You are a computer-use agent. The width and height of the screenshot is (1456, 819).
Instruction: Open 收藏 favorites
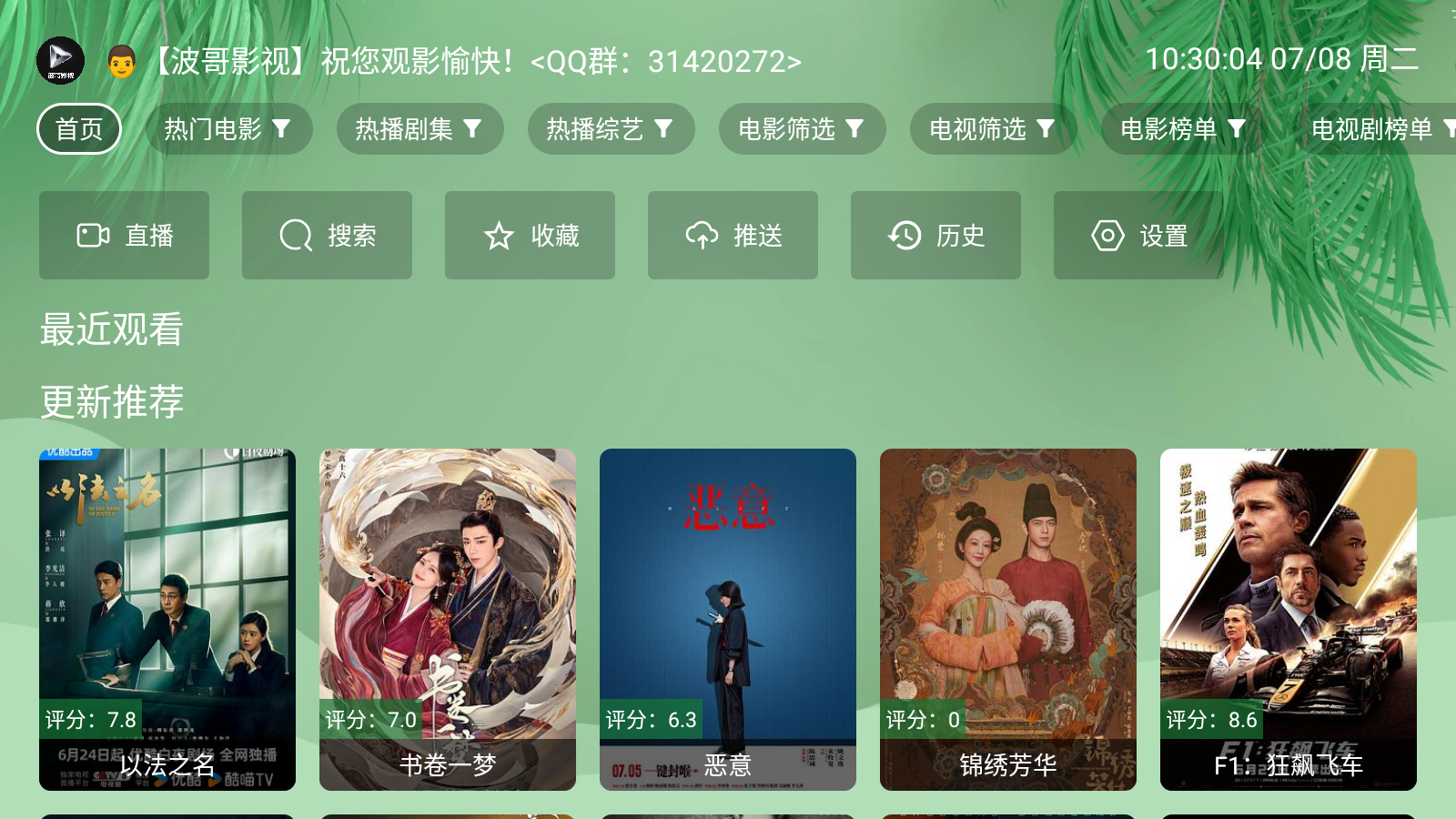coord(530,236)
